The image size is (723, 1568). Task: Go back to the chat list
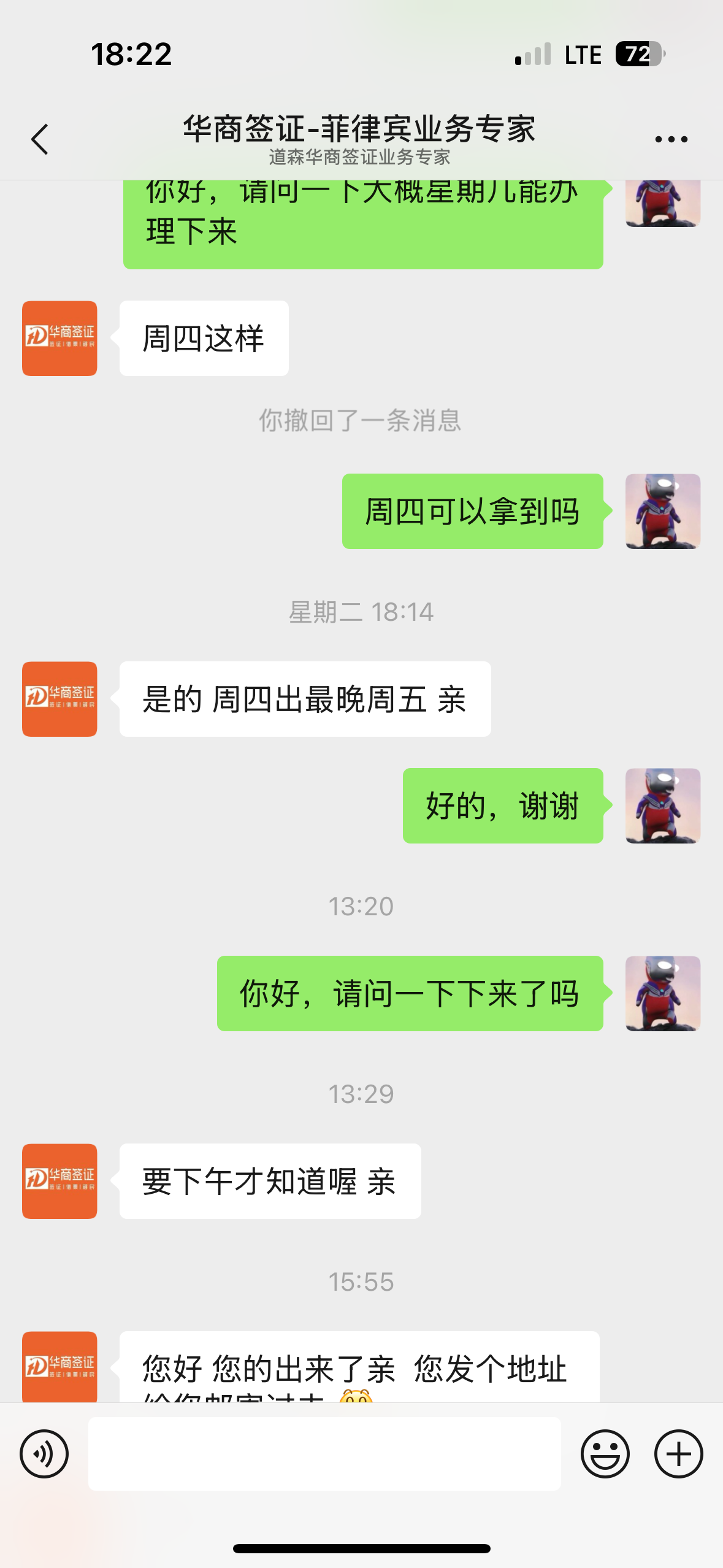(x=40, y=139)
